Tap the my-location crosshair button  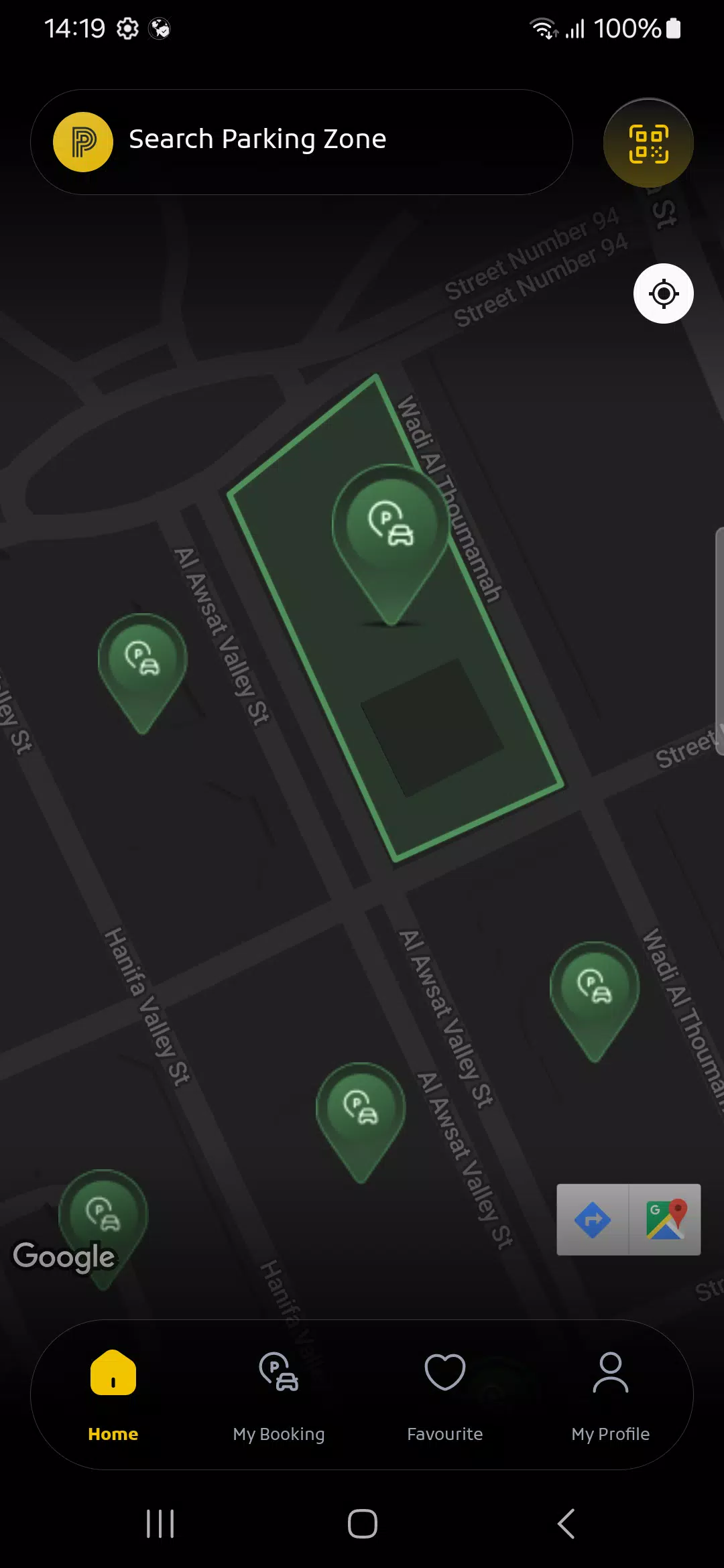click(x=663, y=293)
